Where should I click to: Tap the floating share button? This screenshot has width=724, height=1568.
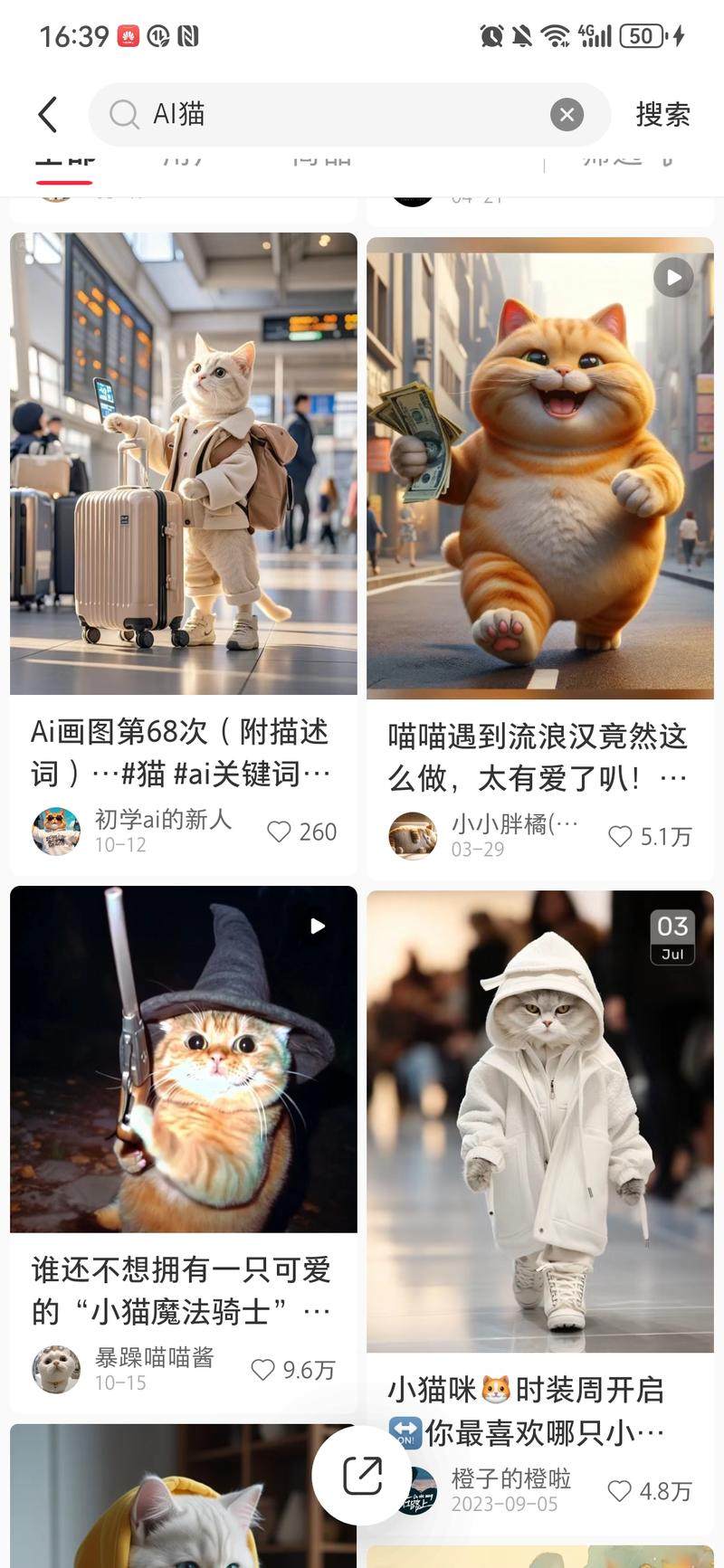tap(362, 1475)
